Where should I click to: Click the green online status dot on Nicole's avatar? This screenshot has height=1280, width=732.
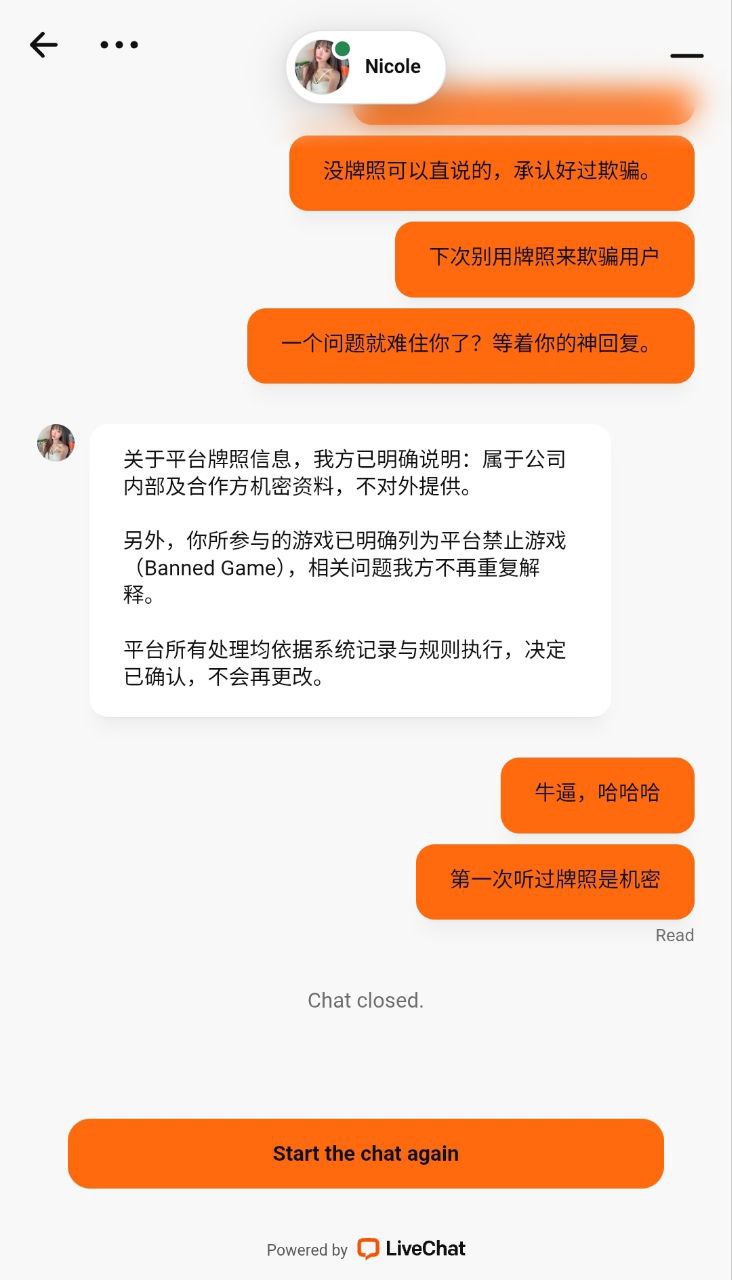[x=341, y=47]
